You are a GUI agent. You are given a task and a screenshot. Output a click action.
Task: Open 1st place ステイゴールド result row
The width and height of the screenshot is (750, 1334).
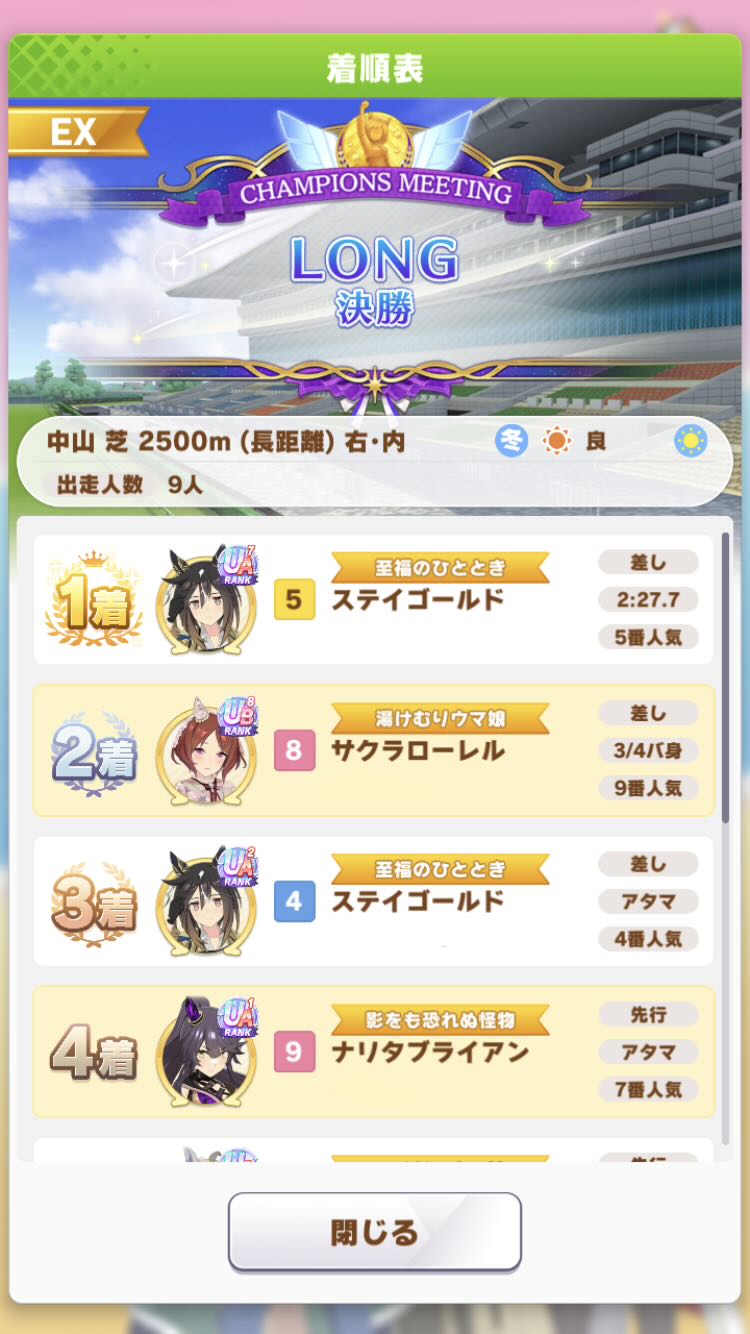click(374, 600)
